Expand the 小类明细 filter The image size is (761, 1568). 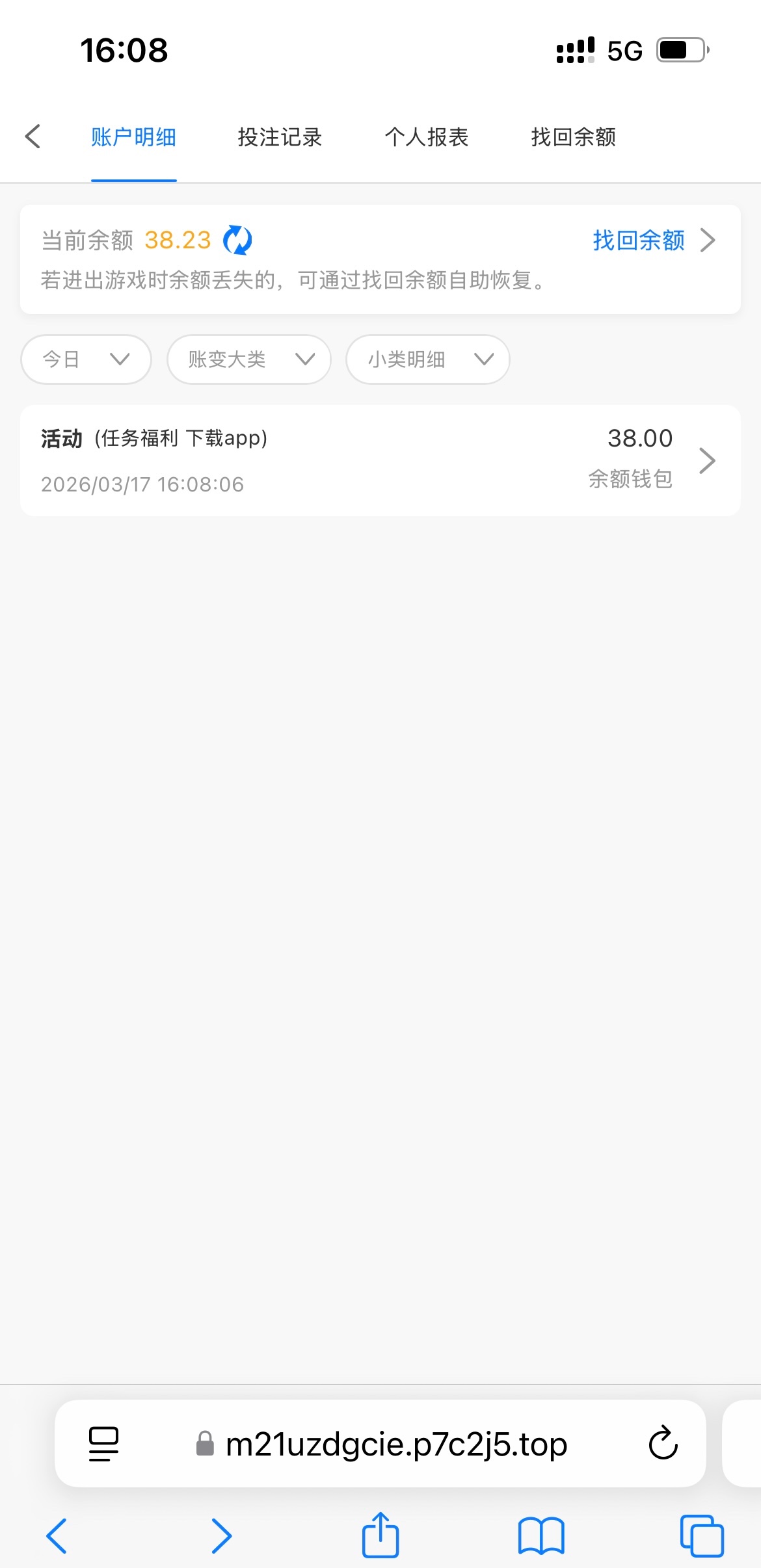pos(427,359)
